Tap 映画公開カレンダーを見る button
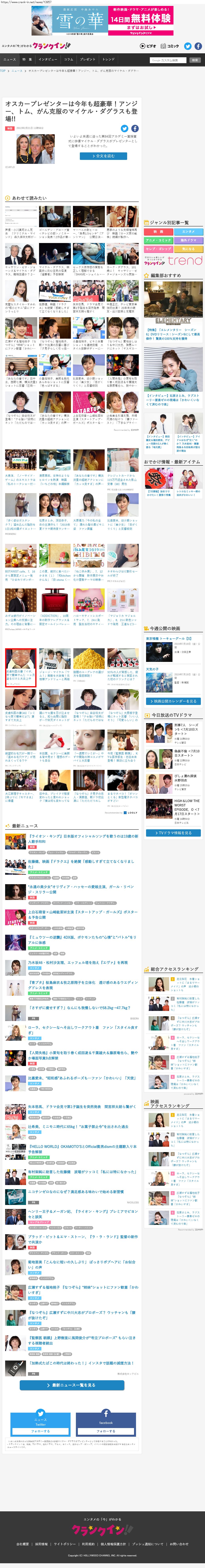The width and height of the screenshot is (205, 1568). [x=173, y=701]
